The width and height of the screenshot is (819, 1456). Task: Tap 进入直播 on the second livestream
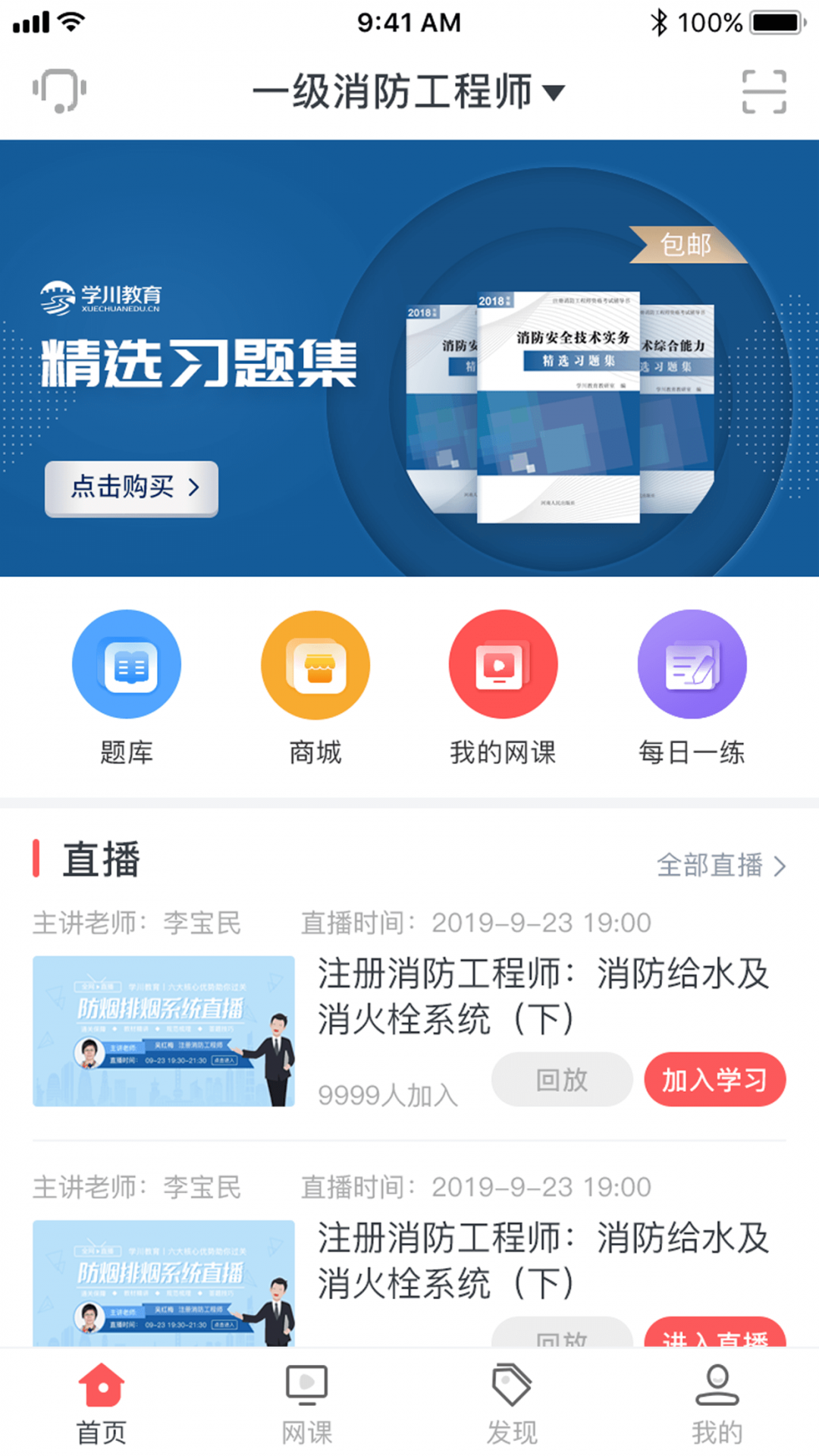[x=714, y=1338]
